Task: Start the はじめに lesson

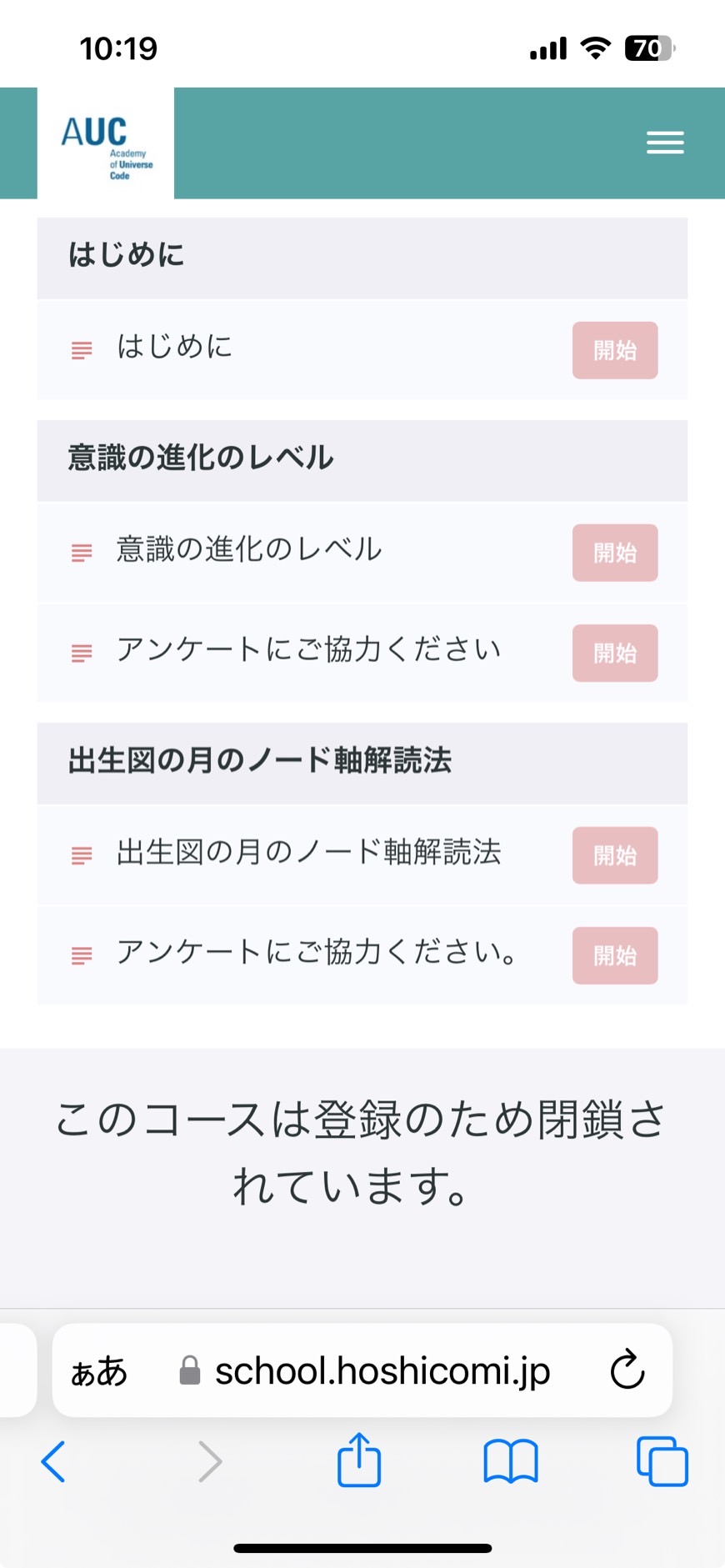Action: click(x=615, y=350)
